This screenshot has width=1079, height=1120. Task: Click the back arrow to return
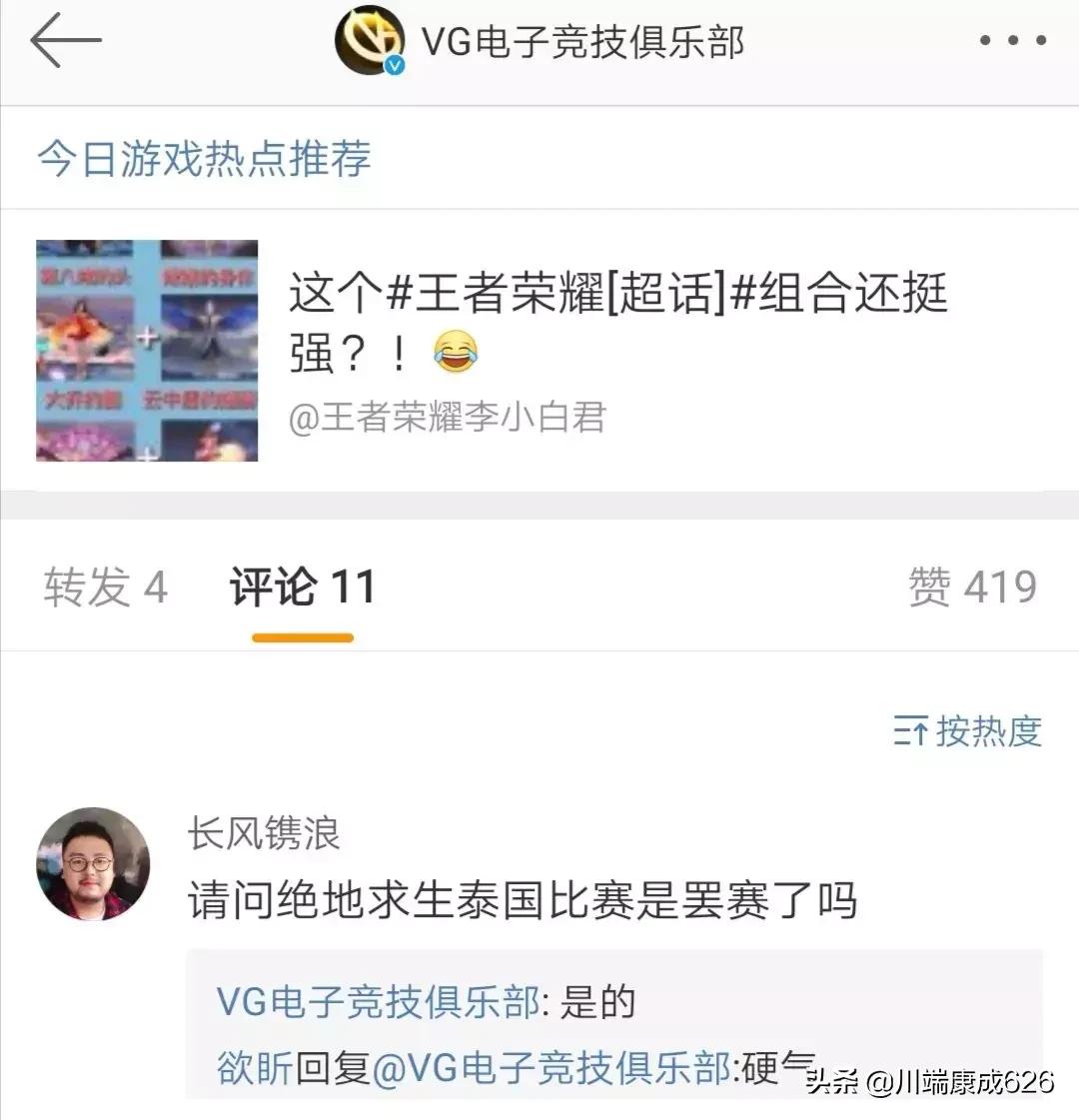(x=67, y=38)
